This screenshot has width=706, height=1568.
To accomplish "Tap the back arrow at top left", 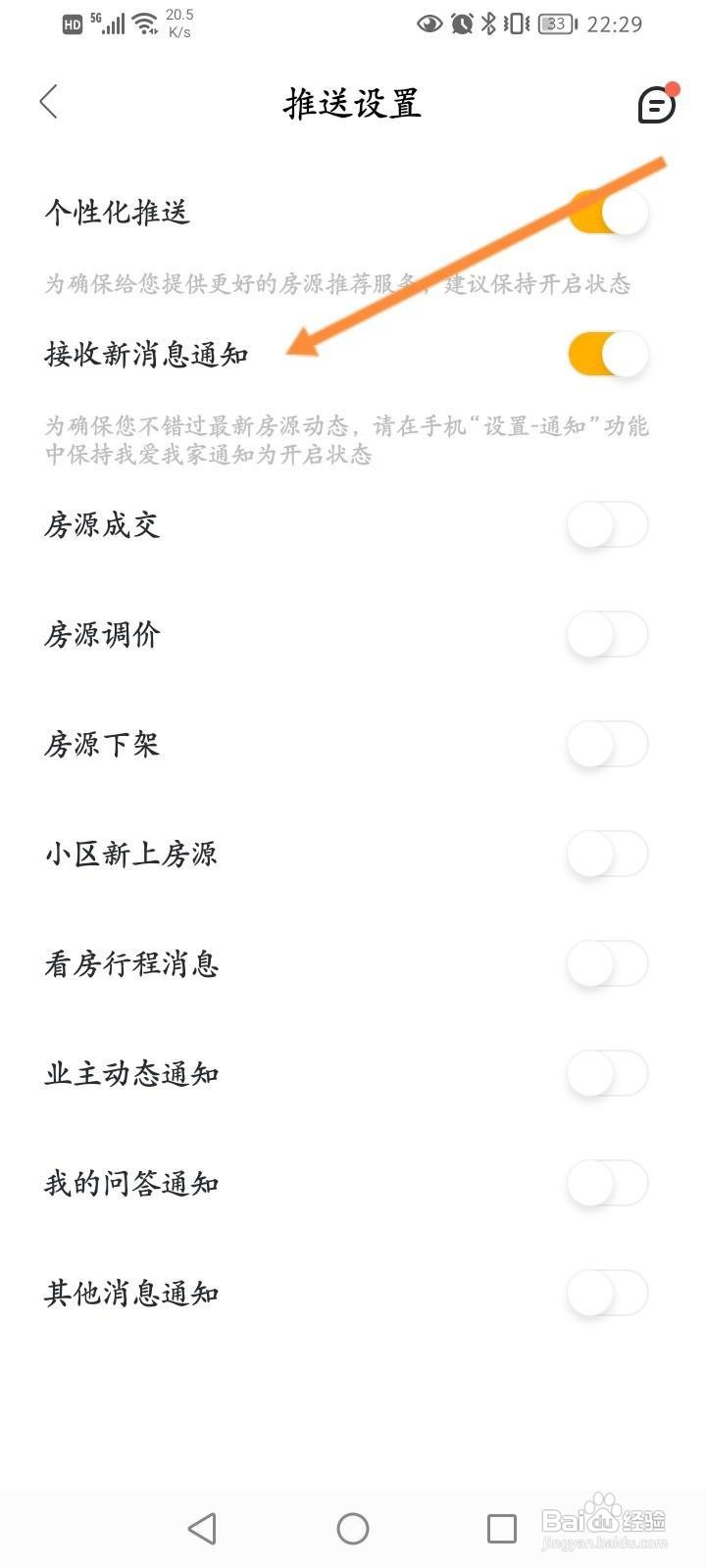I will (x=49, y=102).
